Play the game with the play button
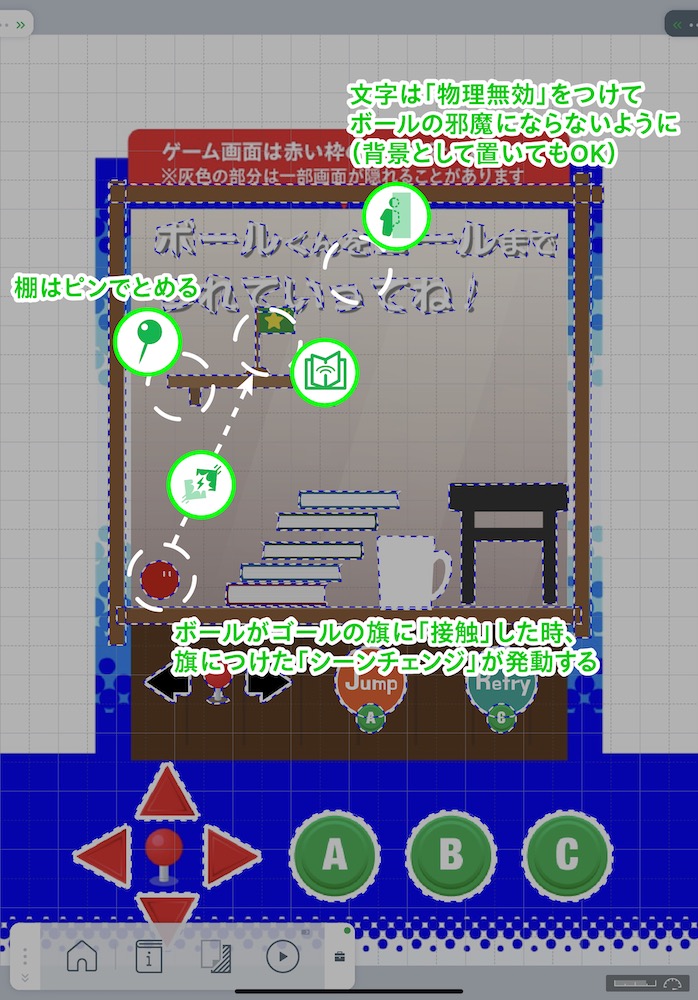The image size is (698, 1000). (283, 957)
